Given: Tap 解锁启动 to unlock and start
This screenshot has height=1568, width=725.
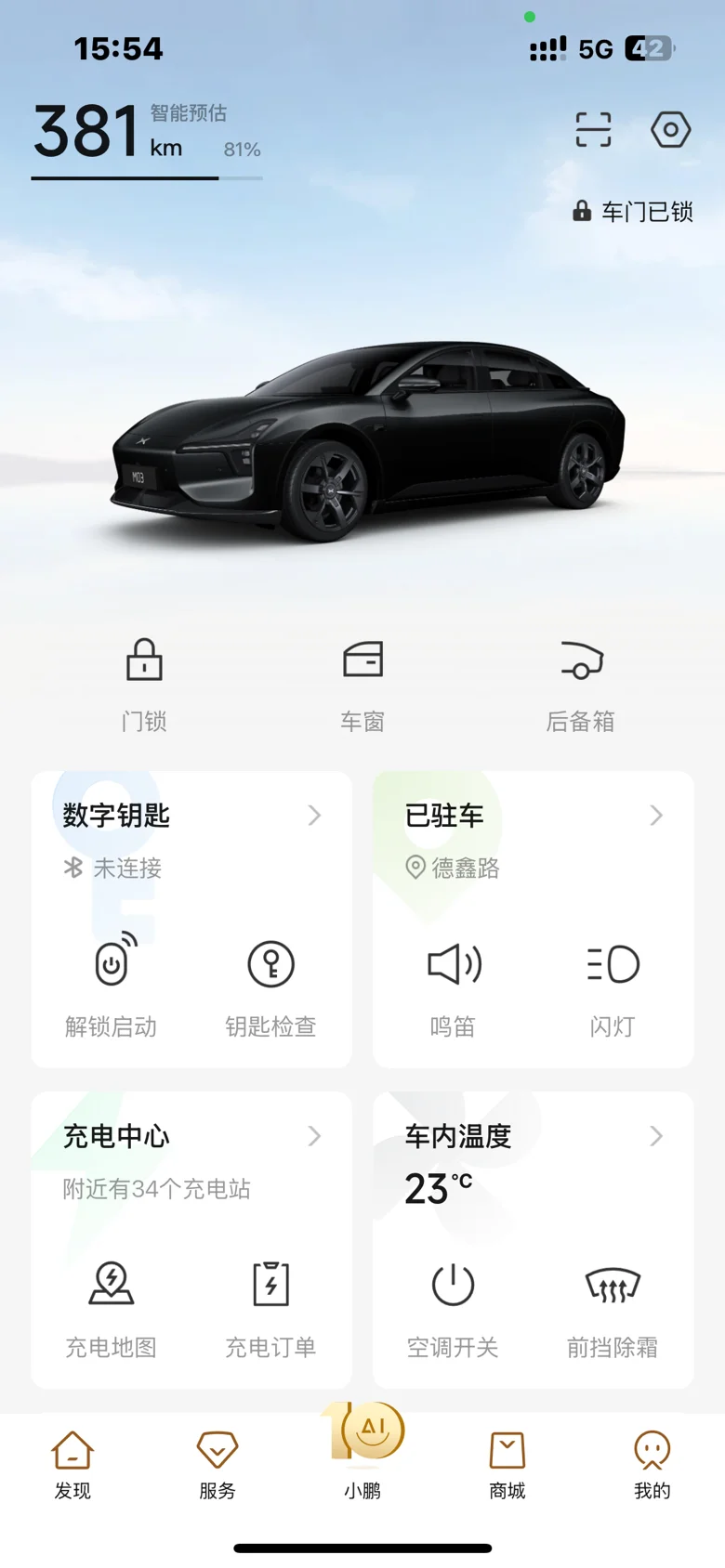Looking at the screenshot, I should [112, 985].
